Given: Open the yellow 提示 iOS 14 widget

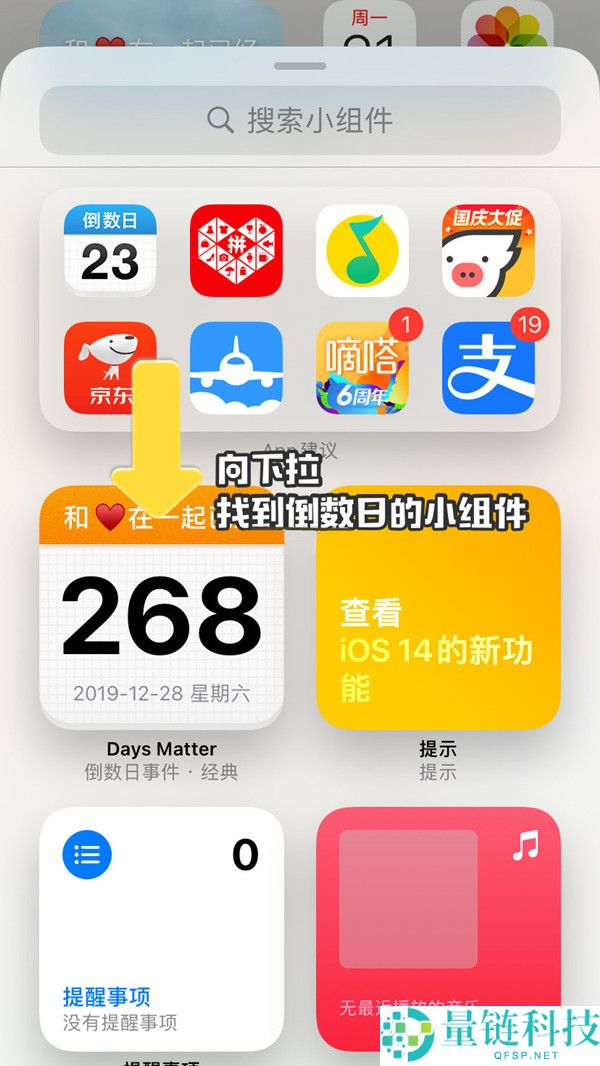Looking at the screenshot, I should click(438, 608).
